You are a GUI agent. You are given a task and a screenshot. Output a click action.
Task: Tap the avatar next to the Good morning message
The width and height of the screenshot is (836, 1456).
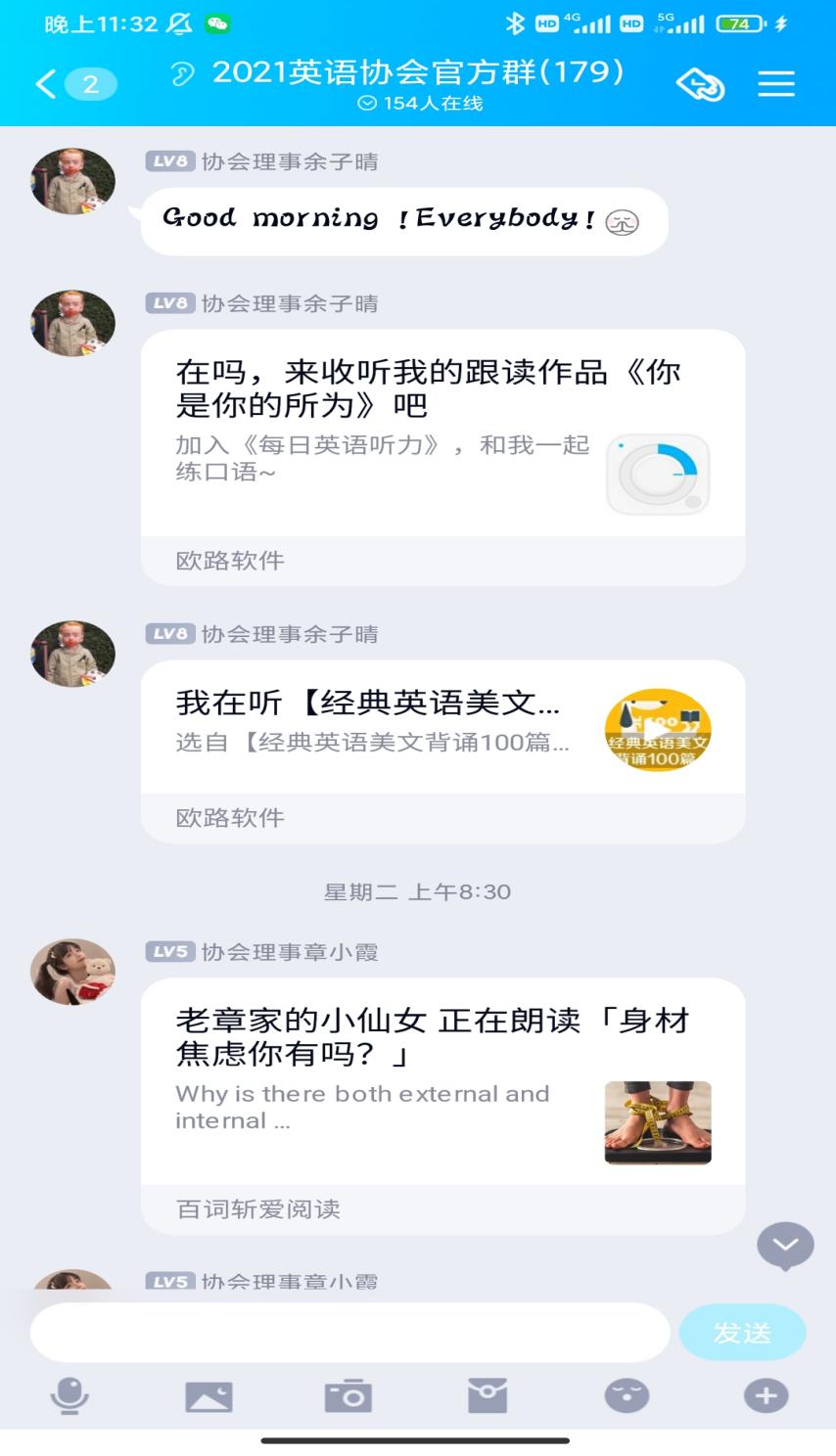point(72,181)
